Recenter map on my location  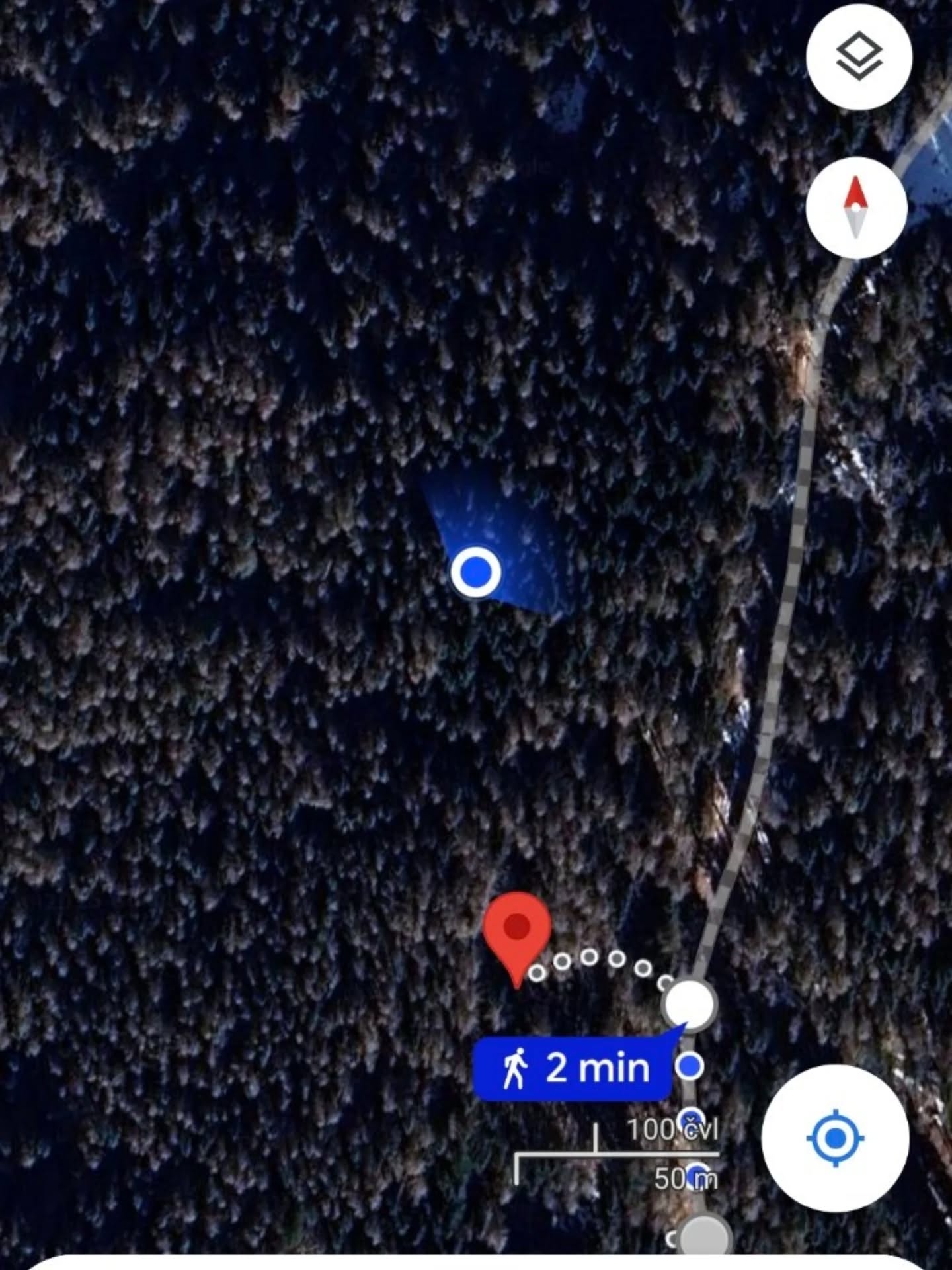point(835,1138)
